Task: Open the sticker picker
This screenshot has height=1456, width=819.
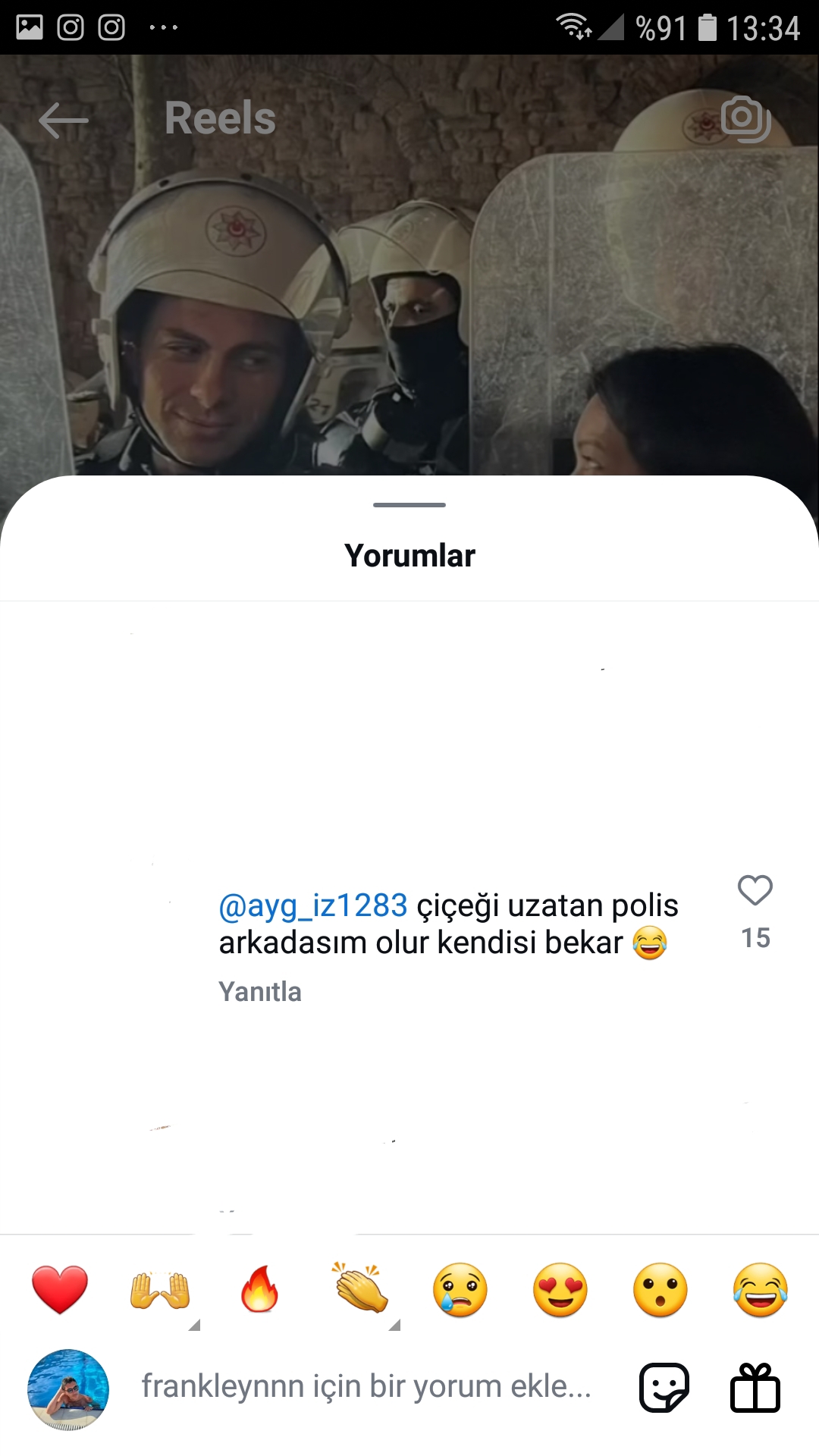Action: point(664,1388)
